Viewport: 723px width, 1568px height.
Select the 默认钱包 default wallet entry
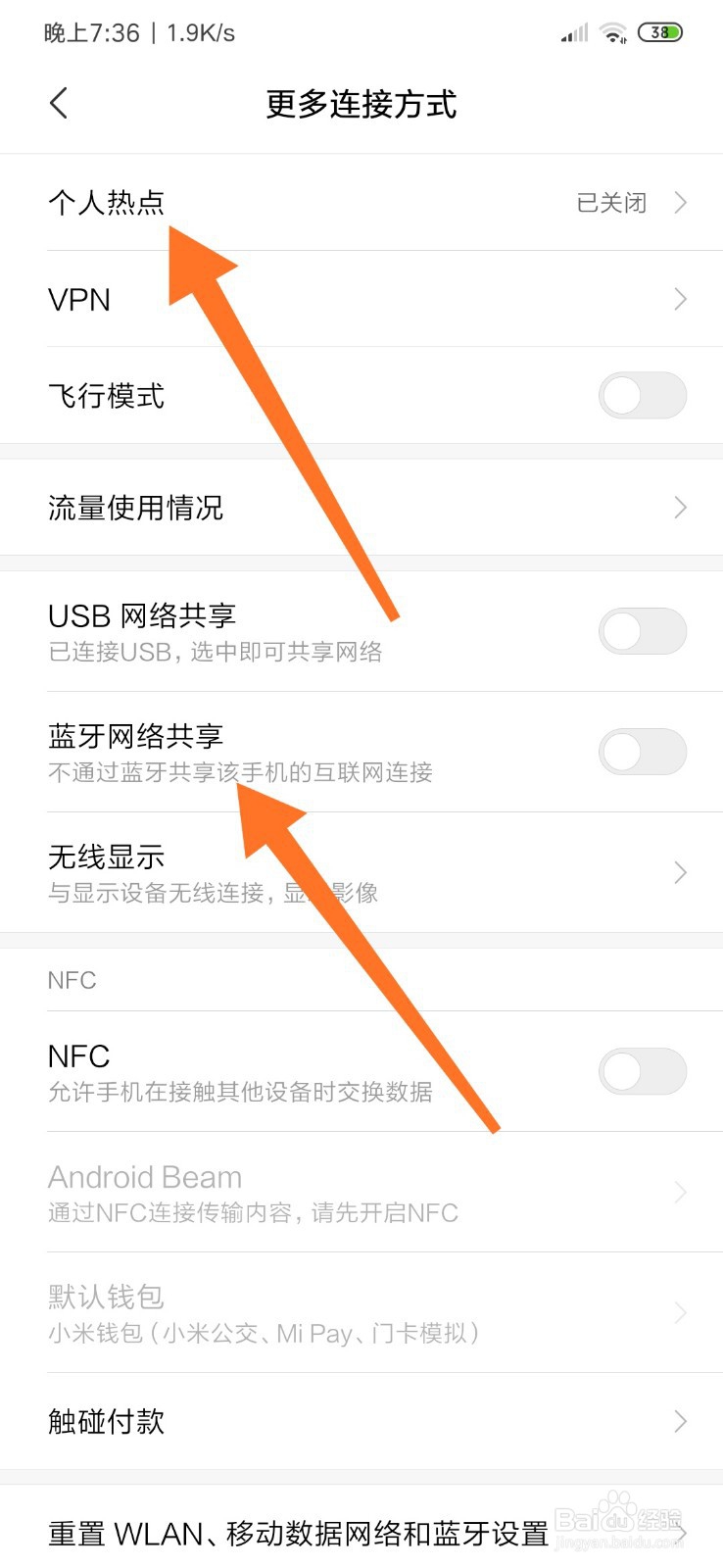click(x=361, y=1313)
